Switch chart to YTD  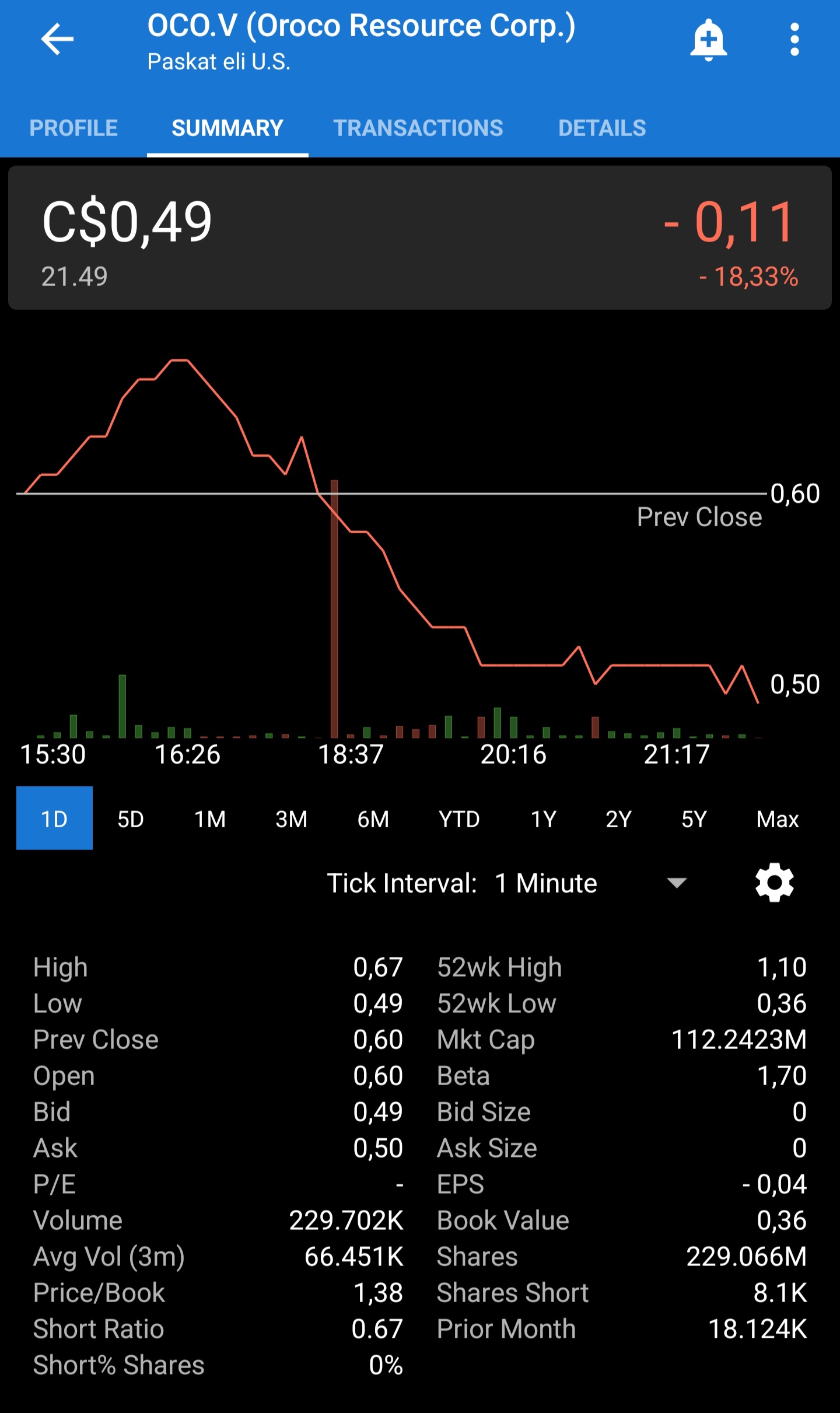[459, 819]
